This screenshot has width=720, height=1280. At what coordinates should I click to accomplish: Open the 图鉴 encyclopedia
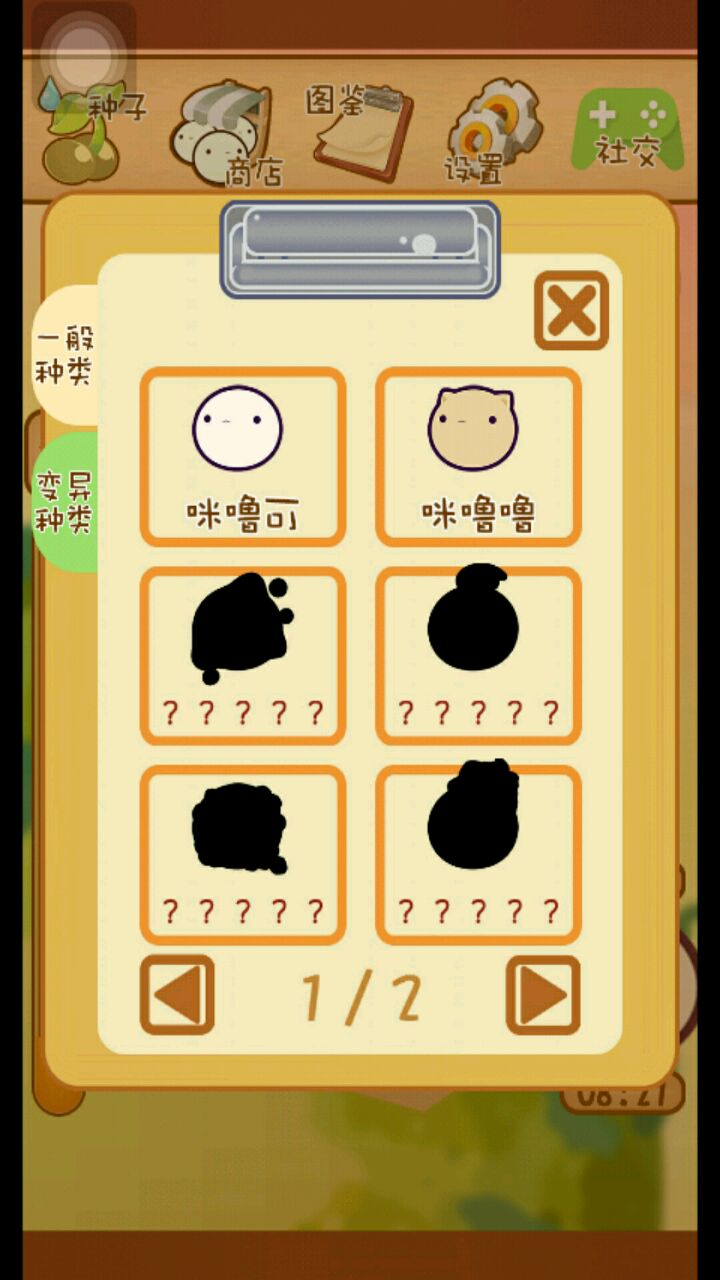[x=360, y=130]
